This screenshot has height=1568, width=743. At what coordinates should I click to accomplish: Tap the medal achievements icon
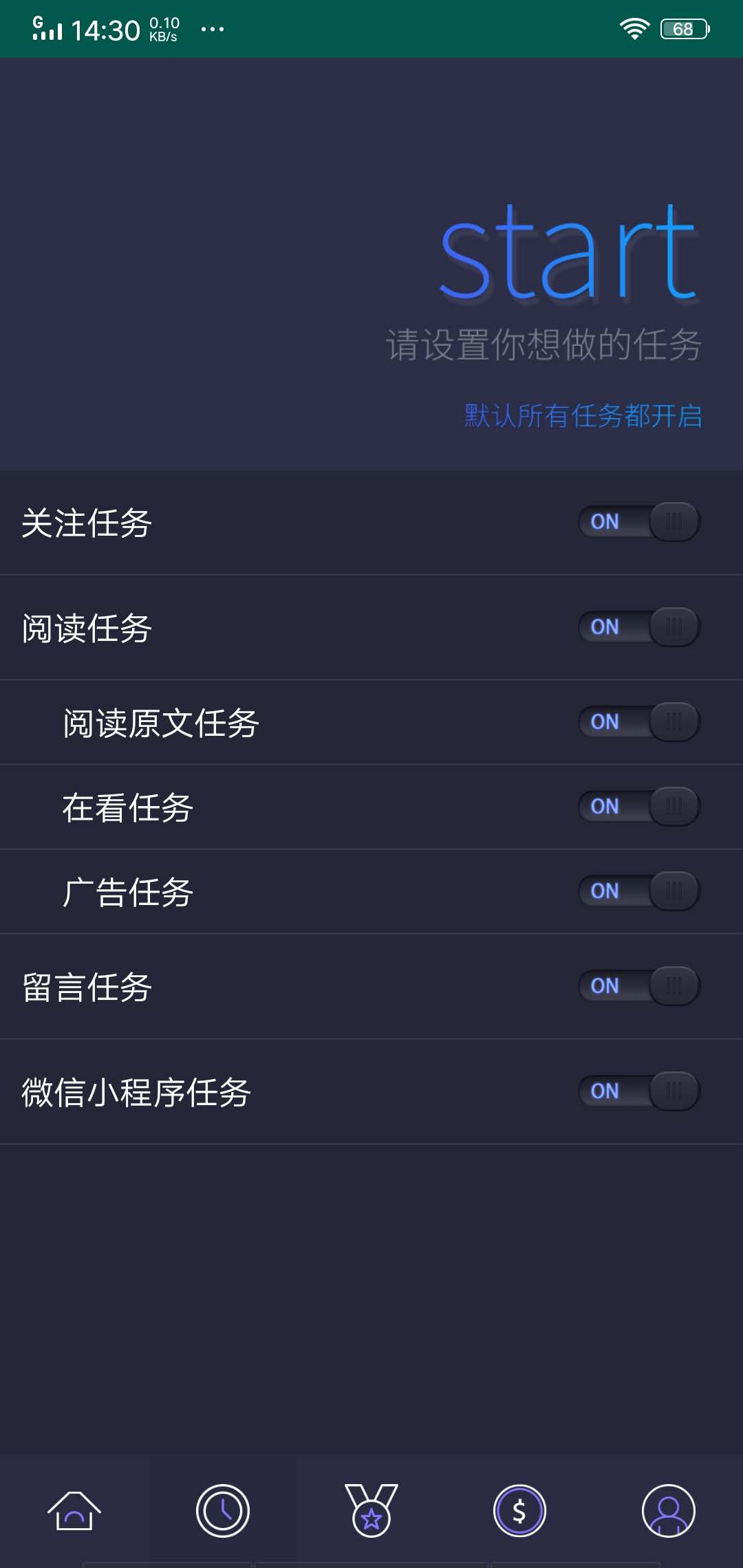pos(371,1510)
